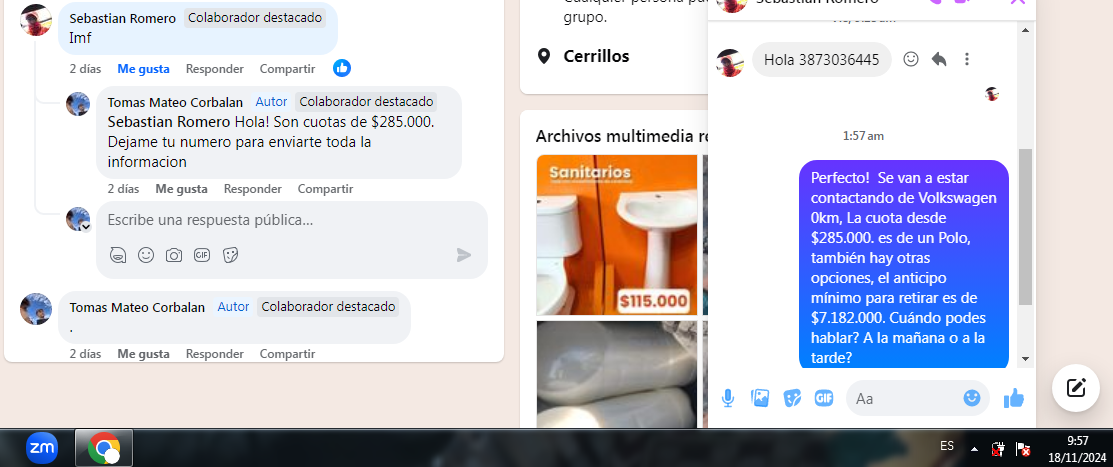1113x467 pixels.
Task: Open Zoom from the taskbar
Action: coord(42,447)
